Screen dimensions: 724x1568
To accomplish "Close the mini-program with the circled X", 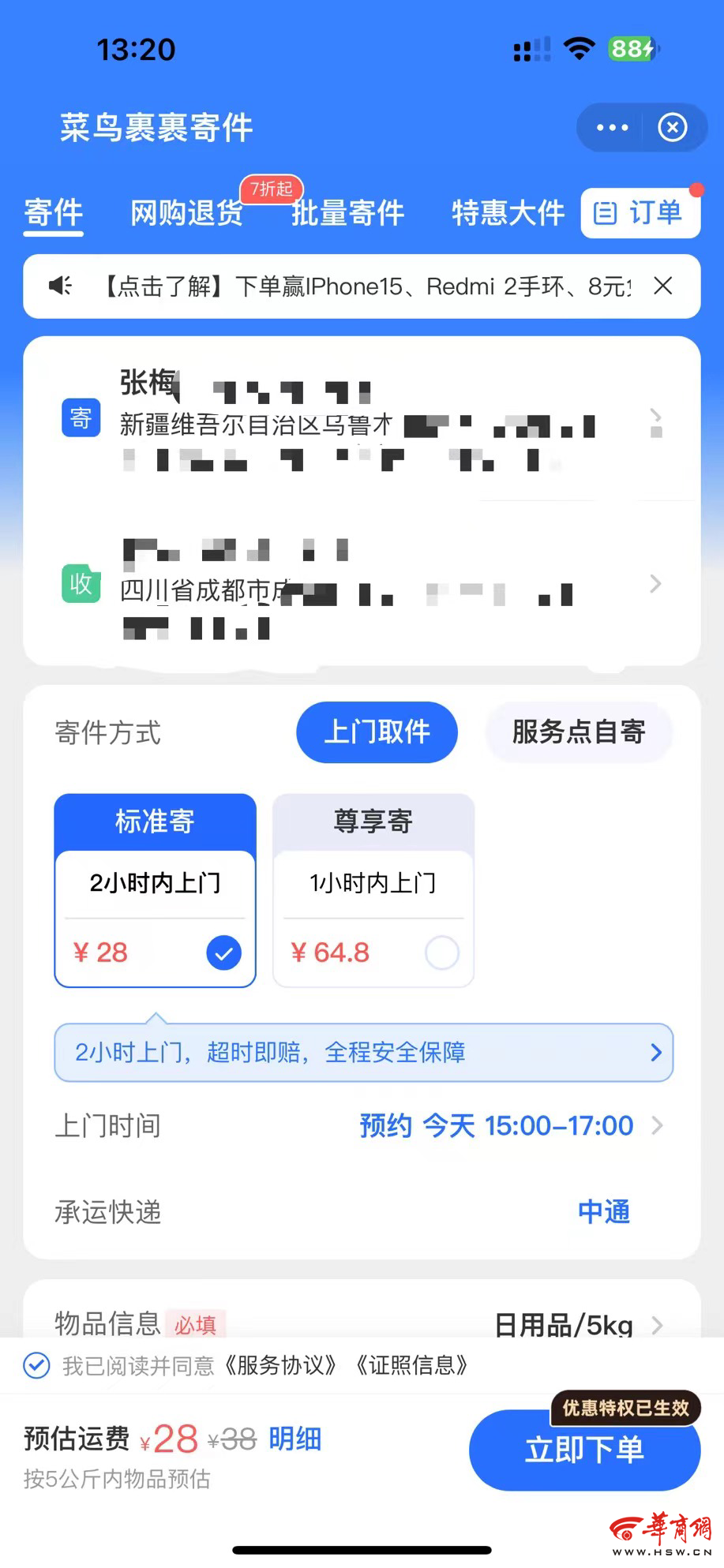I will pyautogui.click(x=673, y=127).
